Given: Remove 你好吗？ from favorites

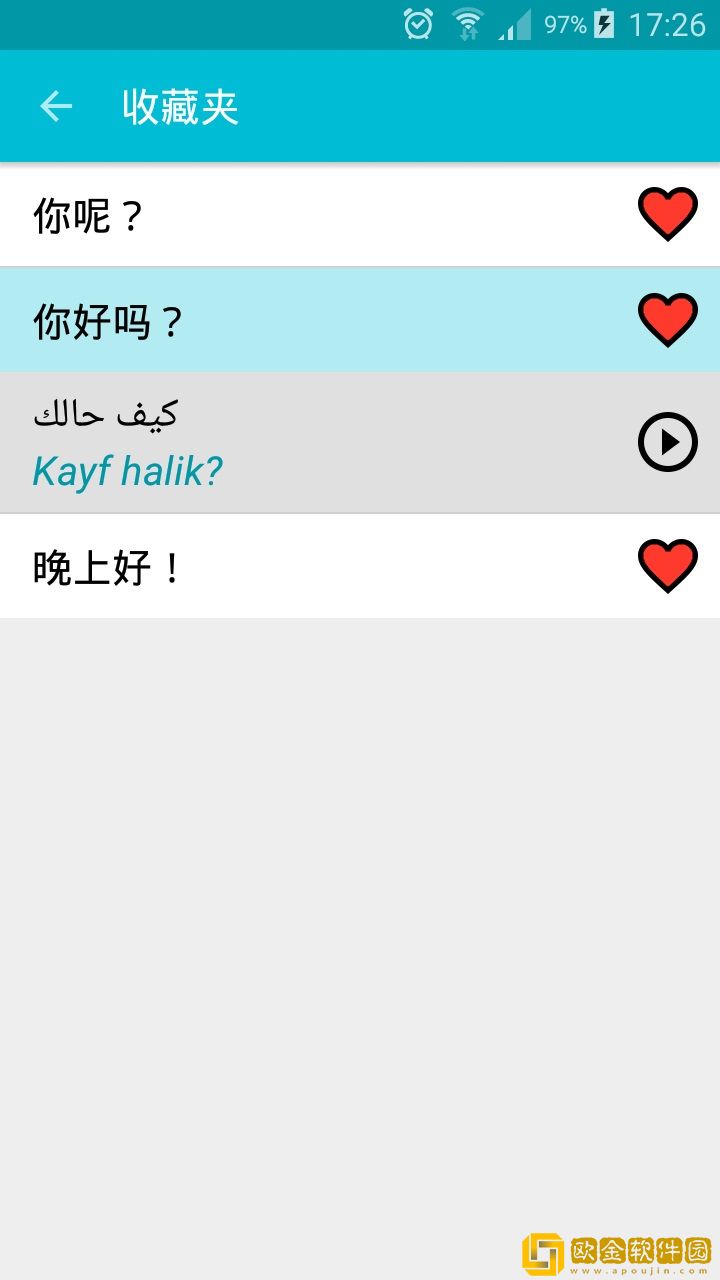Looking at the screenshot, I should tap(667, 320).
